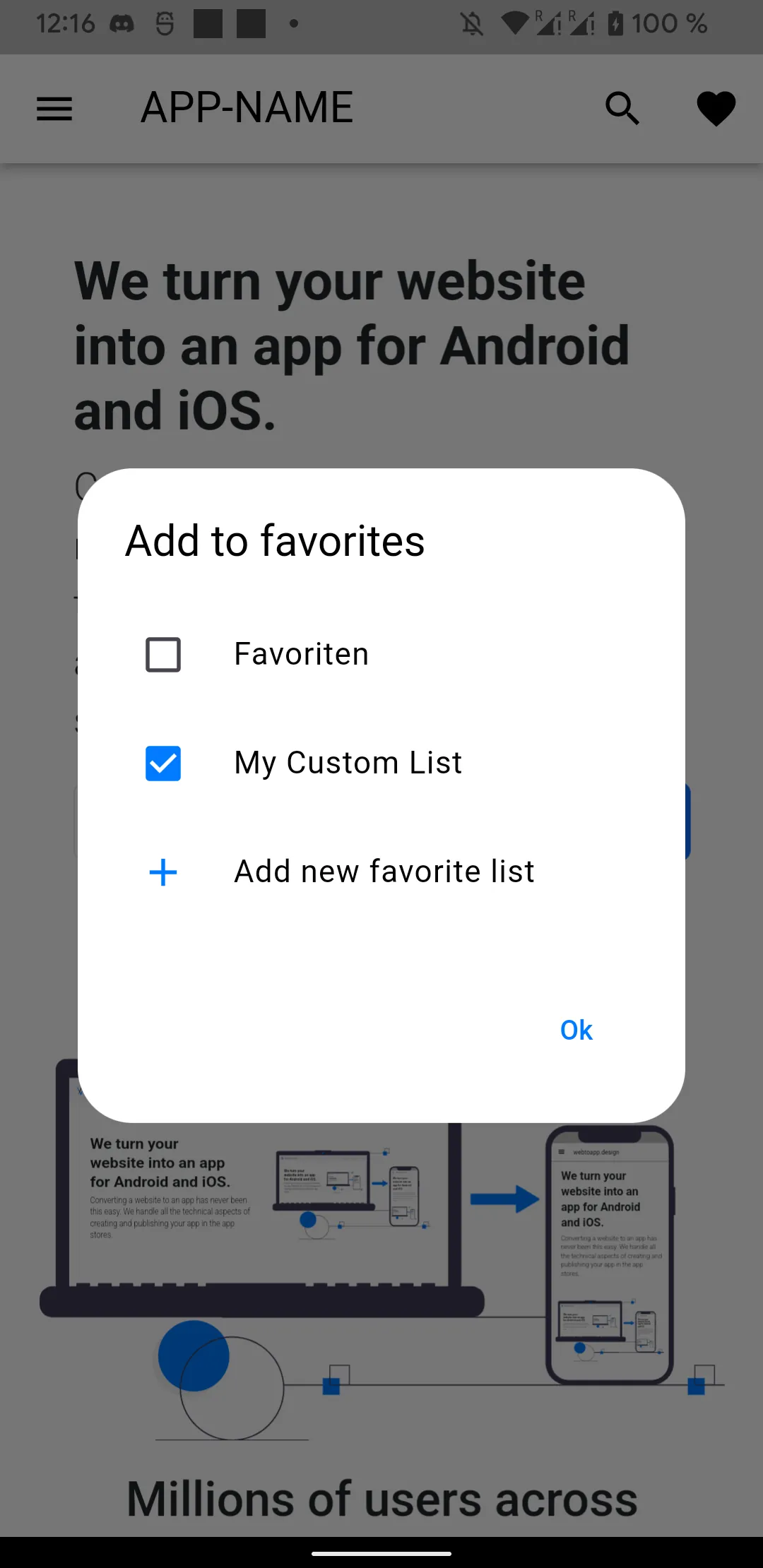This screenshot has width=763, height=1568.
Task: Open the navigation hamburger menu
Action: pyautogui.click(x=54, y=108)
